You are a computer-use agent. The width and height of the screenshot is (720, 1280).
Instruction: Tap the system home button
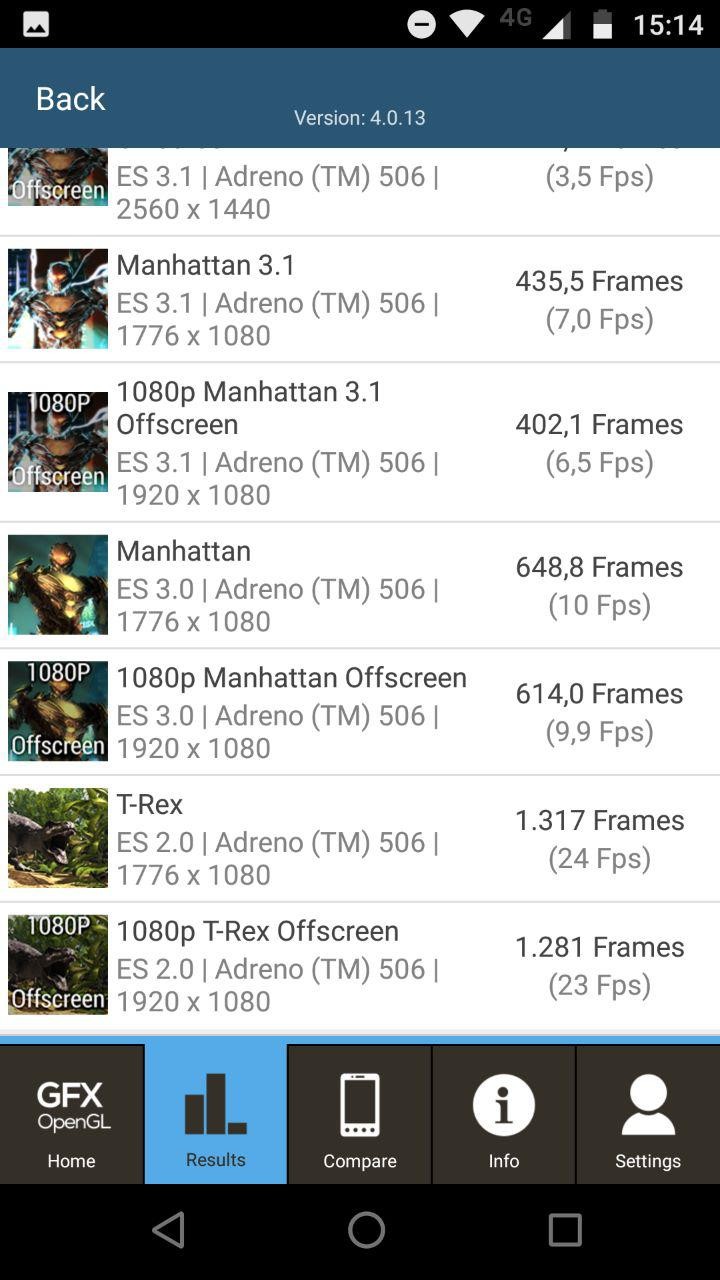(x=366, y=1230)
